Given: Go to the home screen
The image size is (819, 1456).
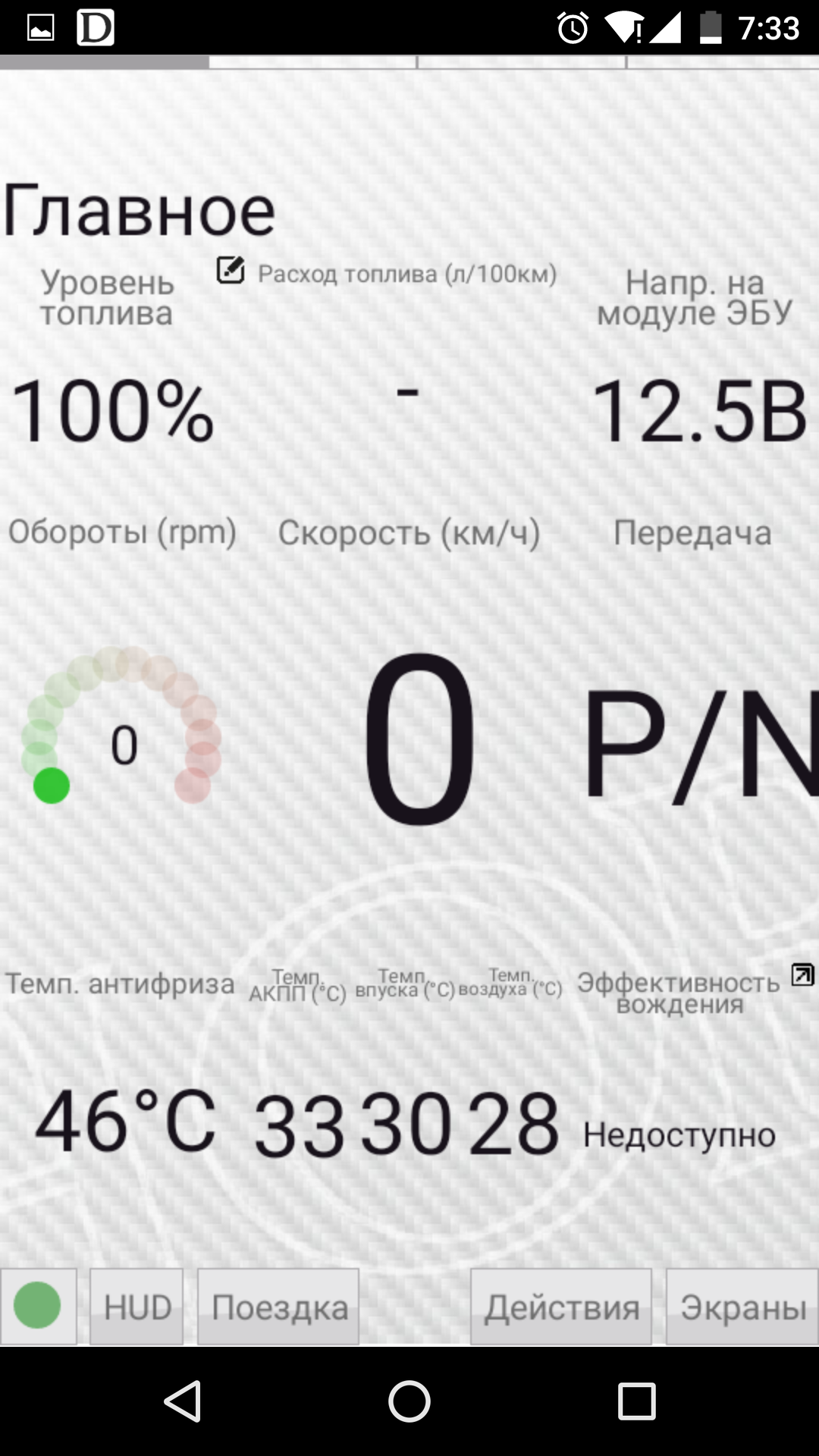Looking at the screenshot, I should click(409, 1401).
